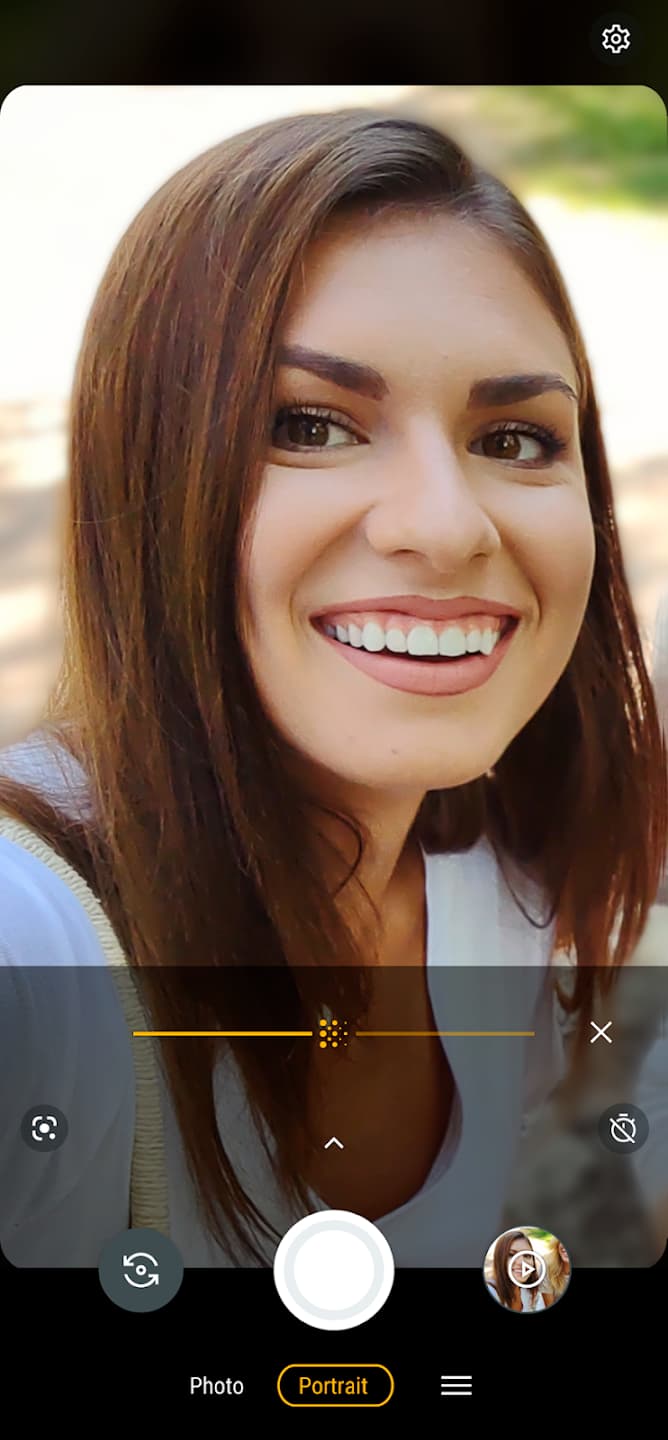This screenshot has height=1440, width=668.
Task: Capture a portrait with the shutter button
Action: click(334, 1270)
